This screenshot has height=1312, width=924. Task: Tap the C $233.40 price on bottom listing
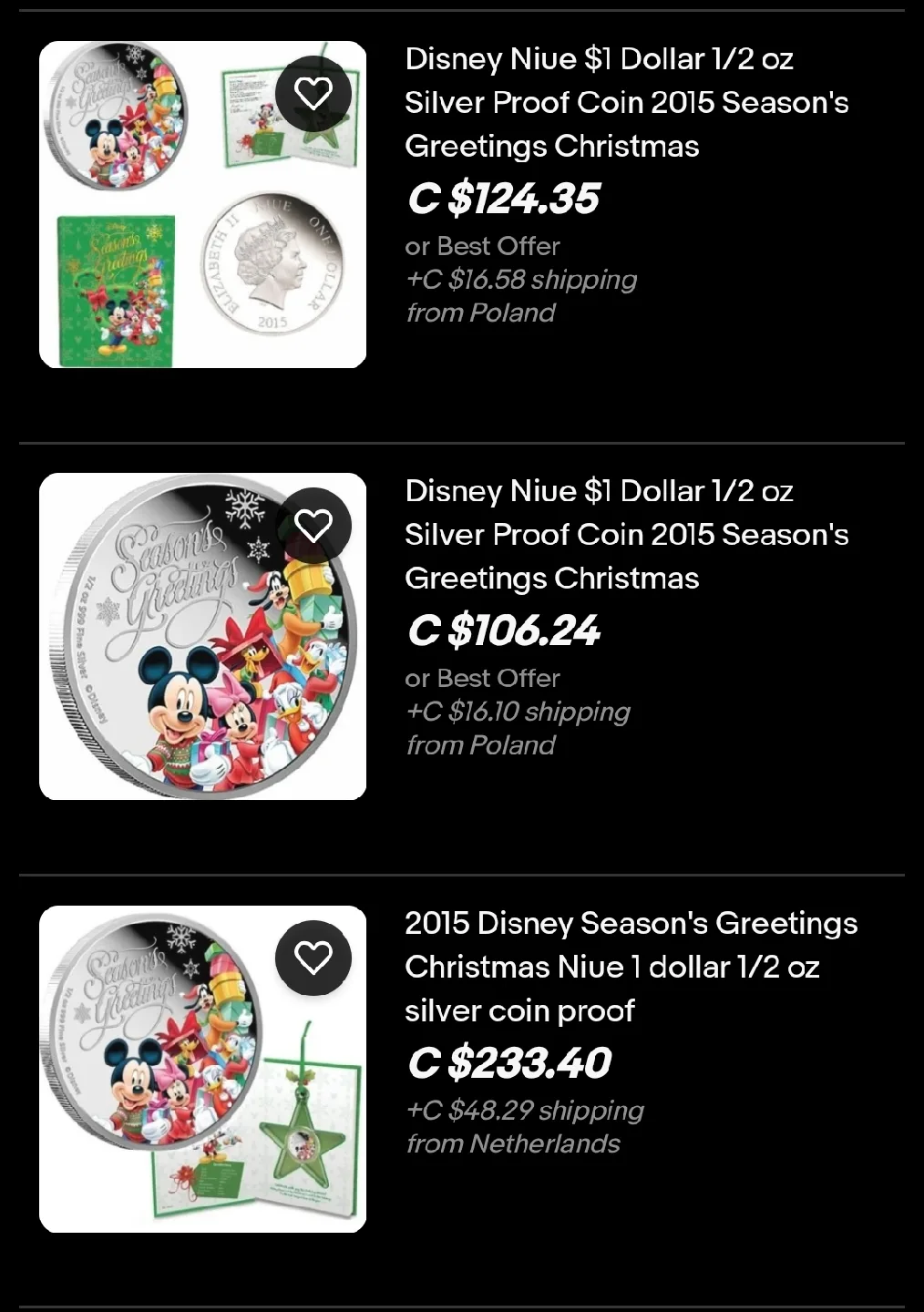tap(508, 1061)
